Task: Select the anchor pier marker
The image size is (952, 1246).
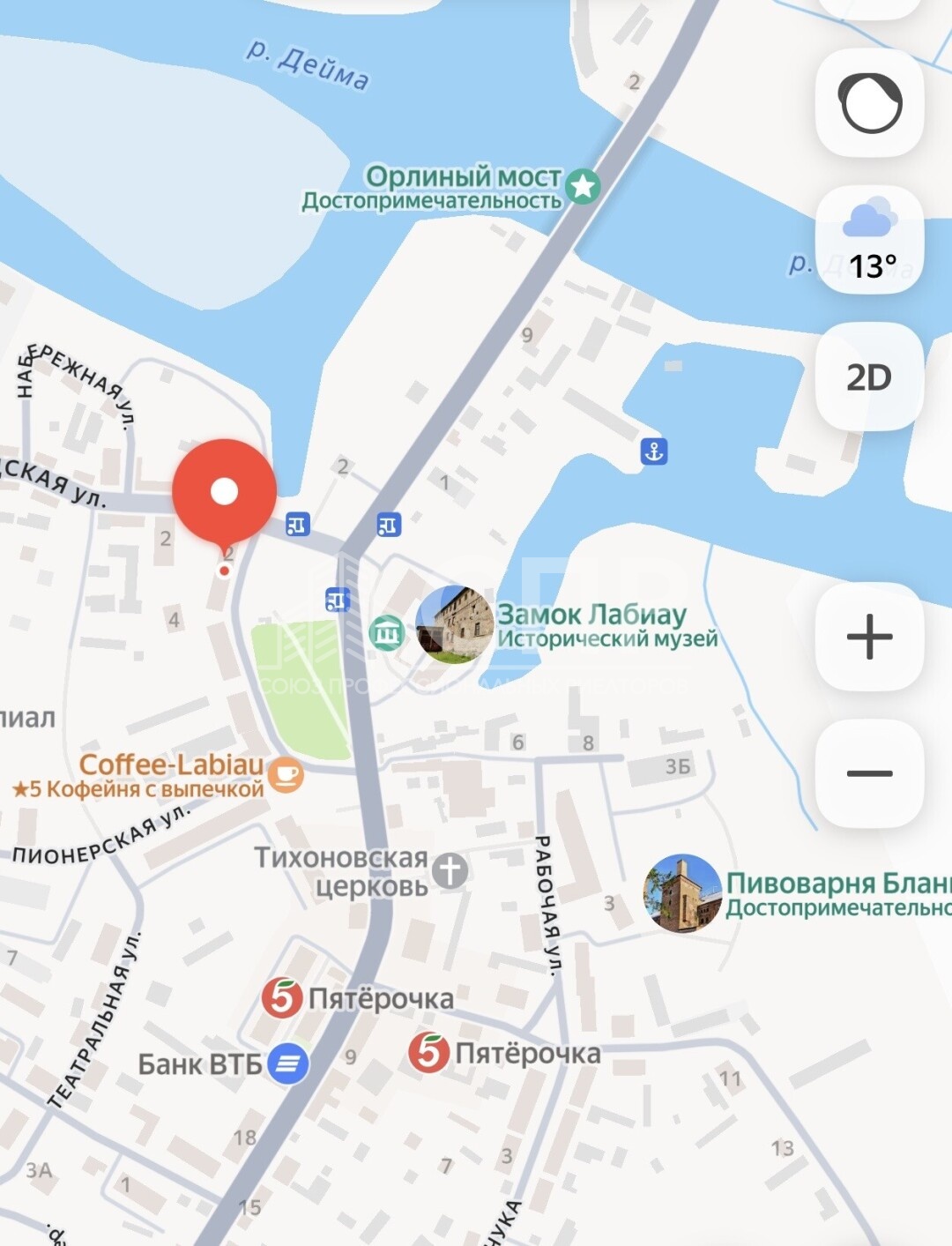Action: click(654, 451)
